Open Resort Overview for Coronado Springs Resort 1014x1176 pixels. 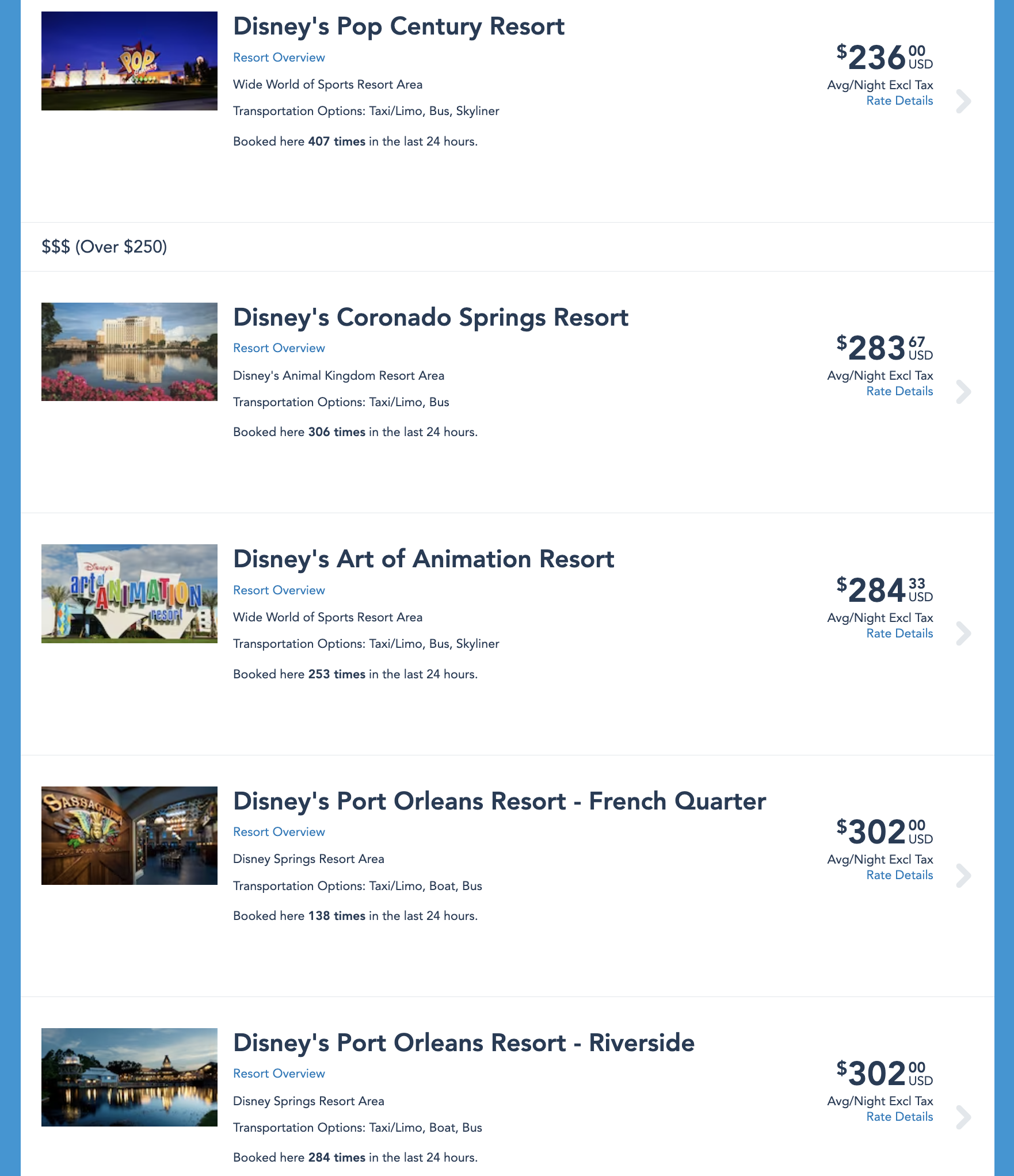tap(279, 348)
